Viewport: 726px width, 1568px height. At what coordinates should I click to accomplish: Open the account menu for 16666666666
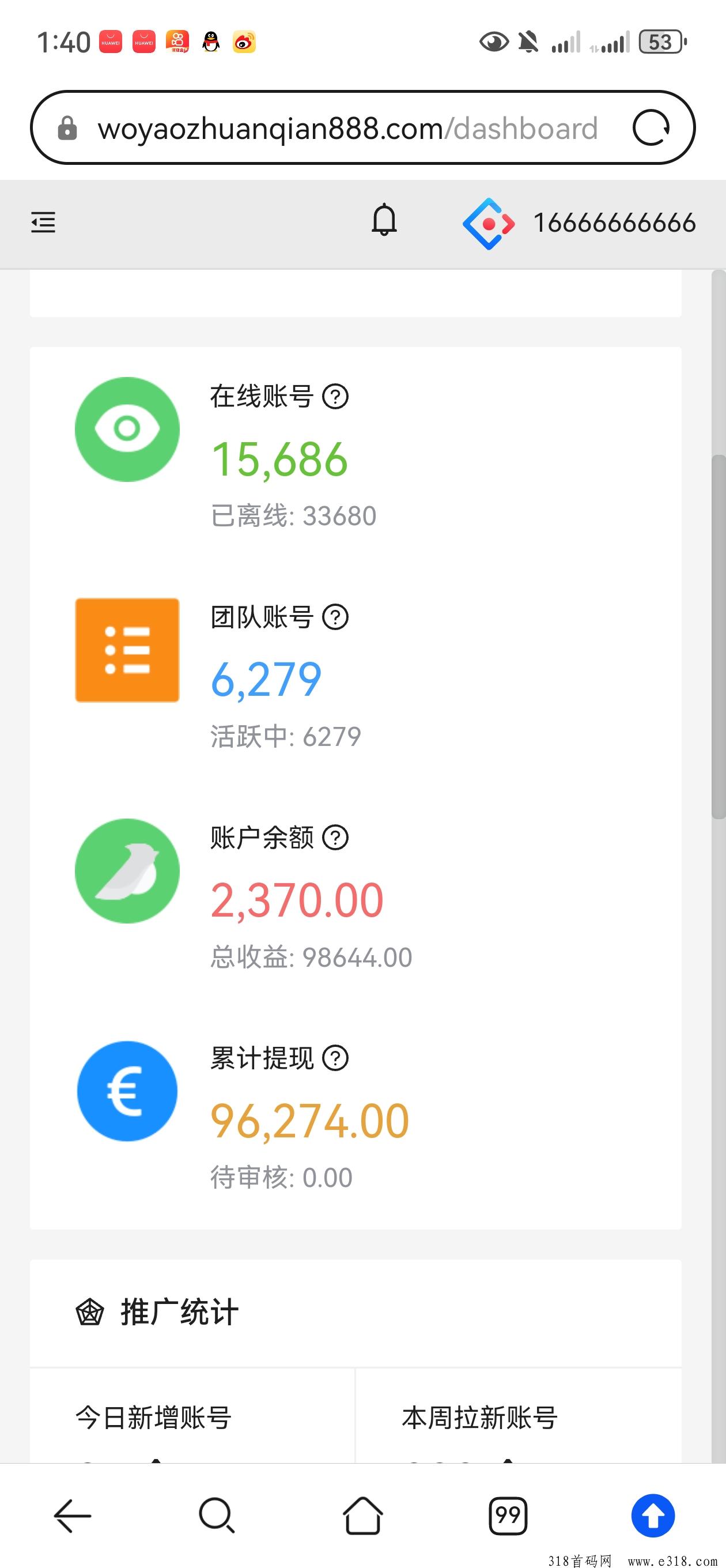coord(578,223)
